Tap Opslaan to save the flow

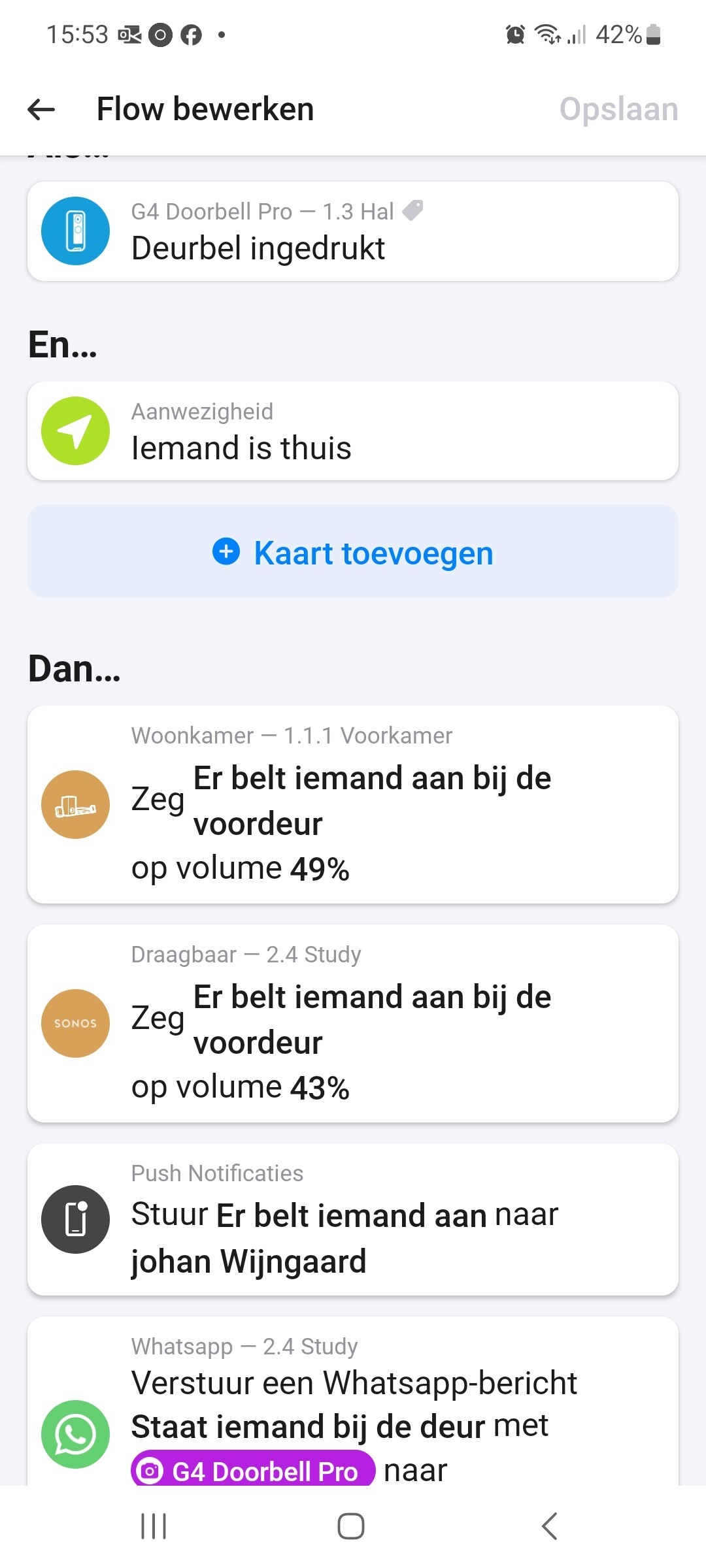click(x=618, y=109)
